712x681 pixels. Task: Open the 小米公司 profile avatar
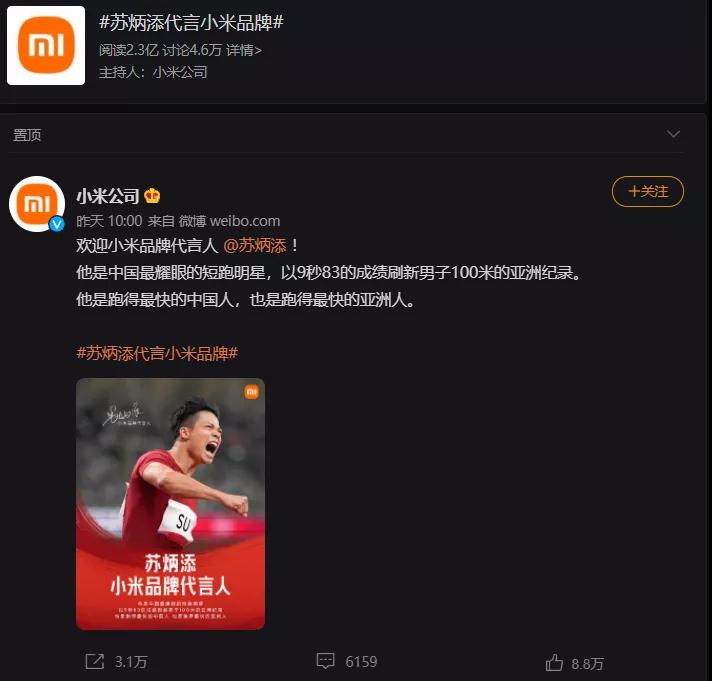tap(37, 205)
